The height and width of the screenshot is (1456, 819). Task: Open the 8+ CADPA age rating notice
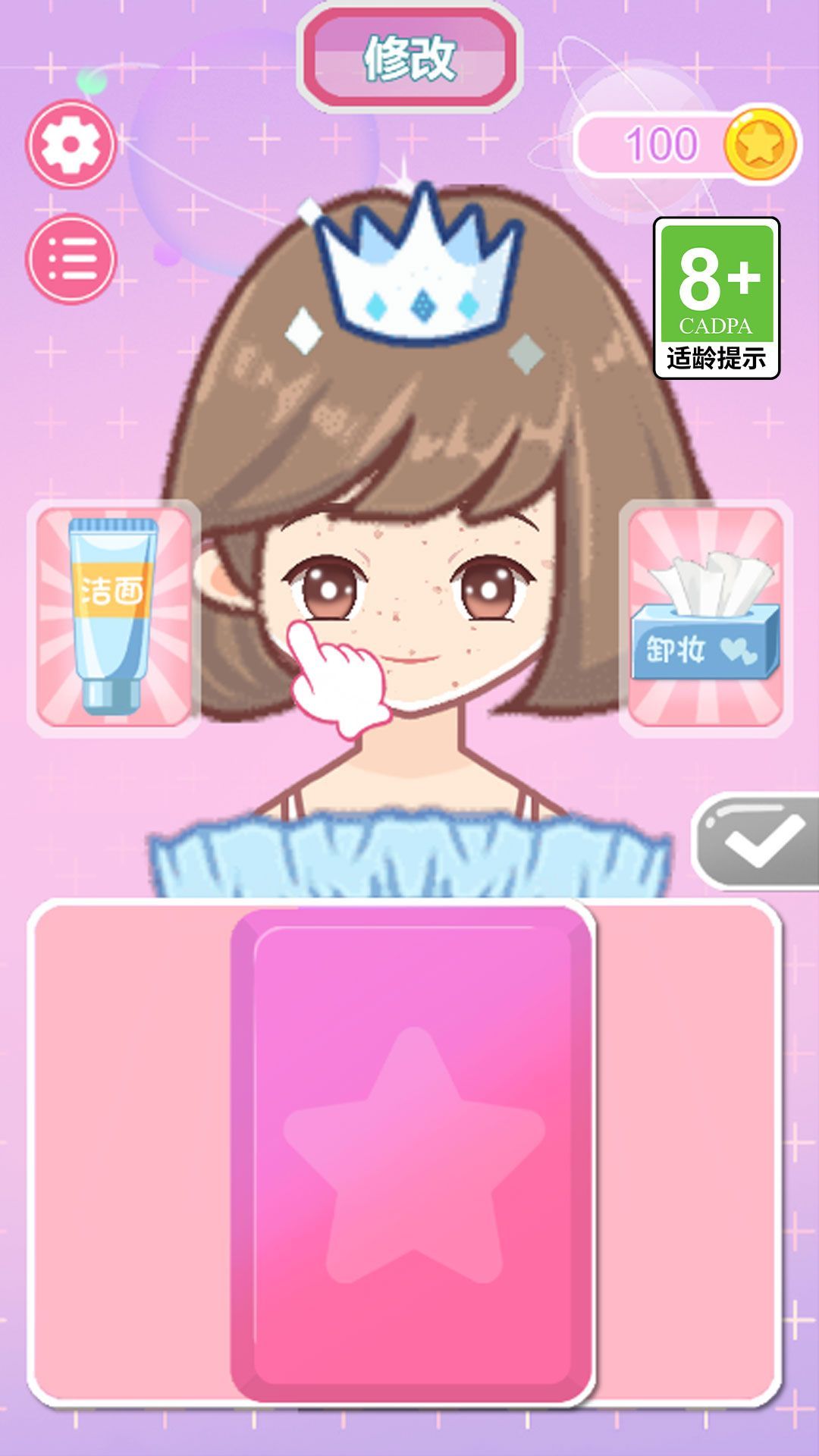click(x=717, y=299)
